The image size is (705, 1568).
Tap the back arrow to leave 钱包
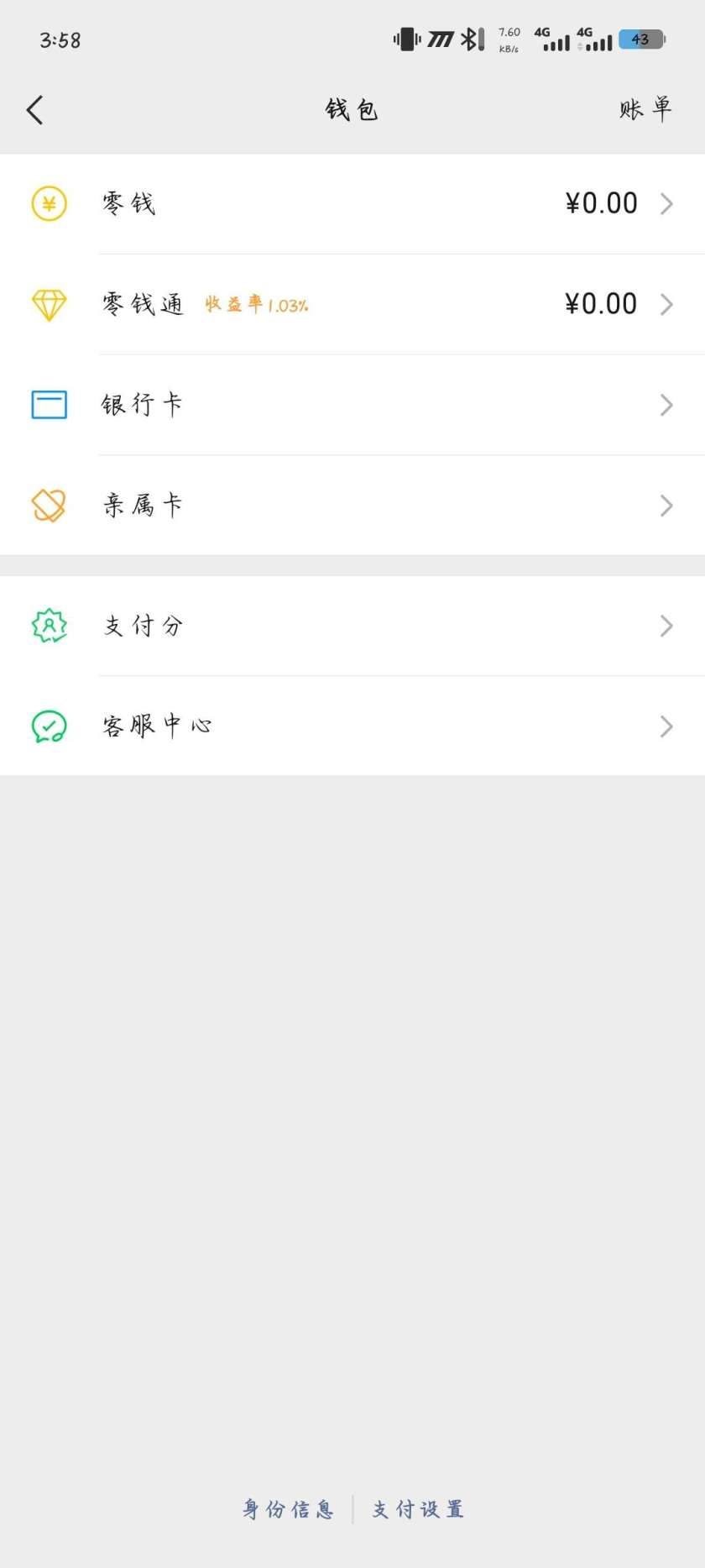[x=35, y=109]
